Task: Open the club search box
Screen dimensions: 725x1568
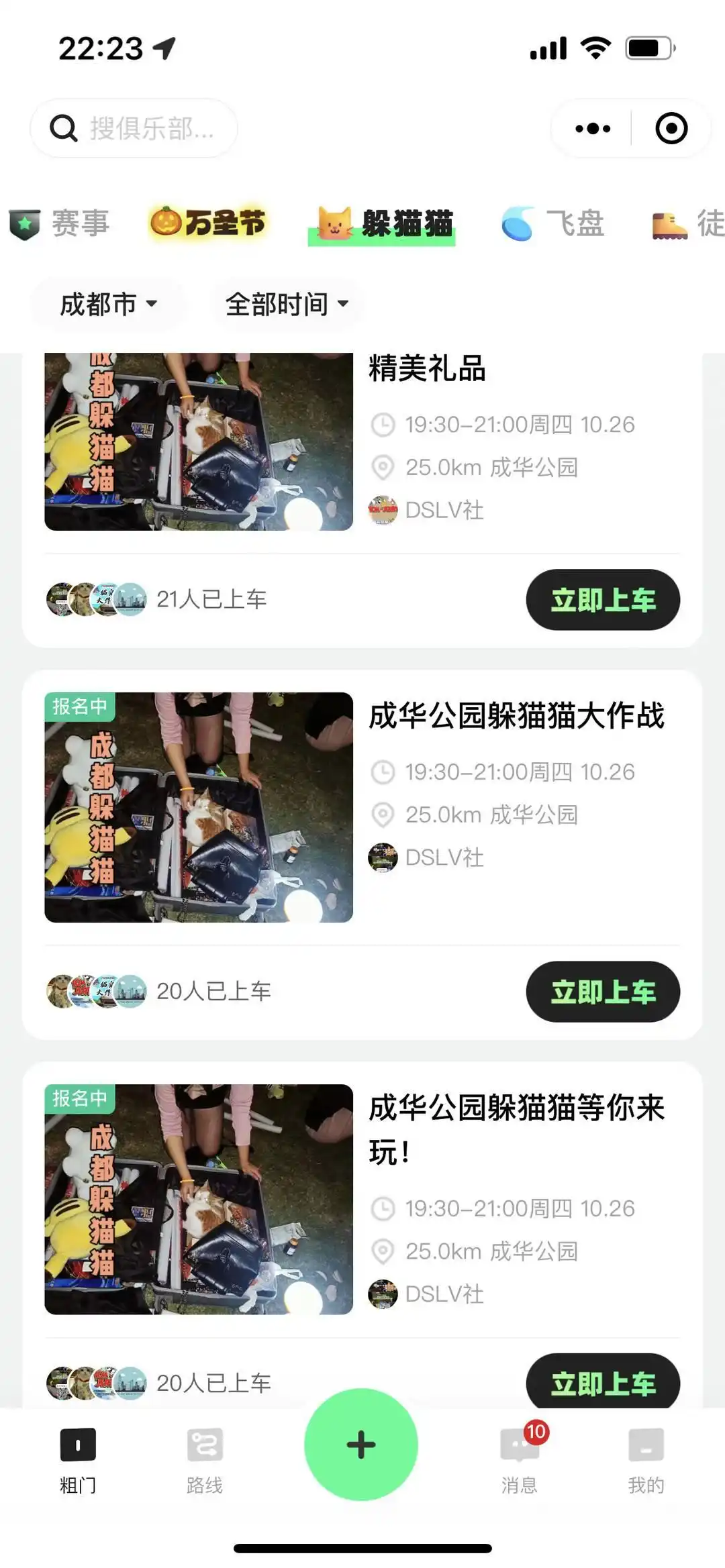Action: 134,128
